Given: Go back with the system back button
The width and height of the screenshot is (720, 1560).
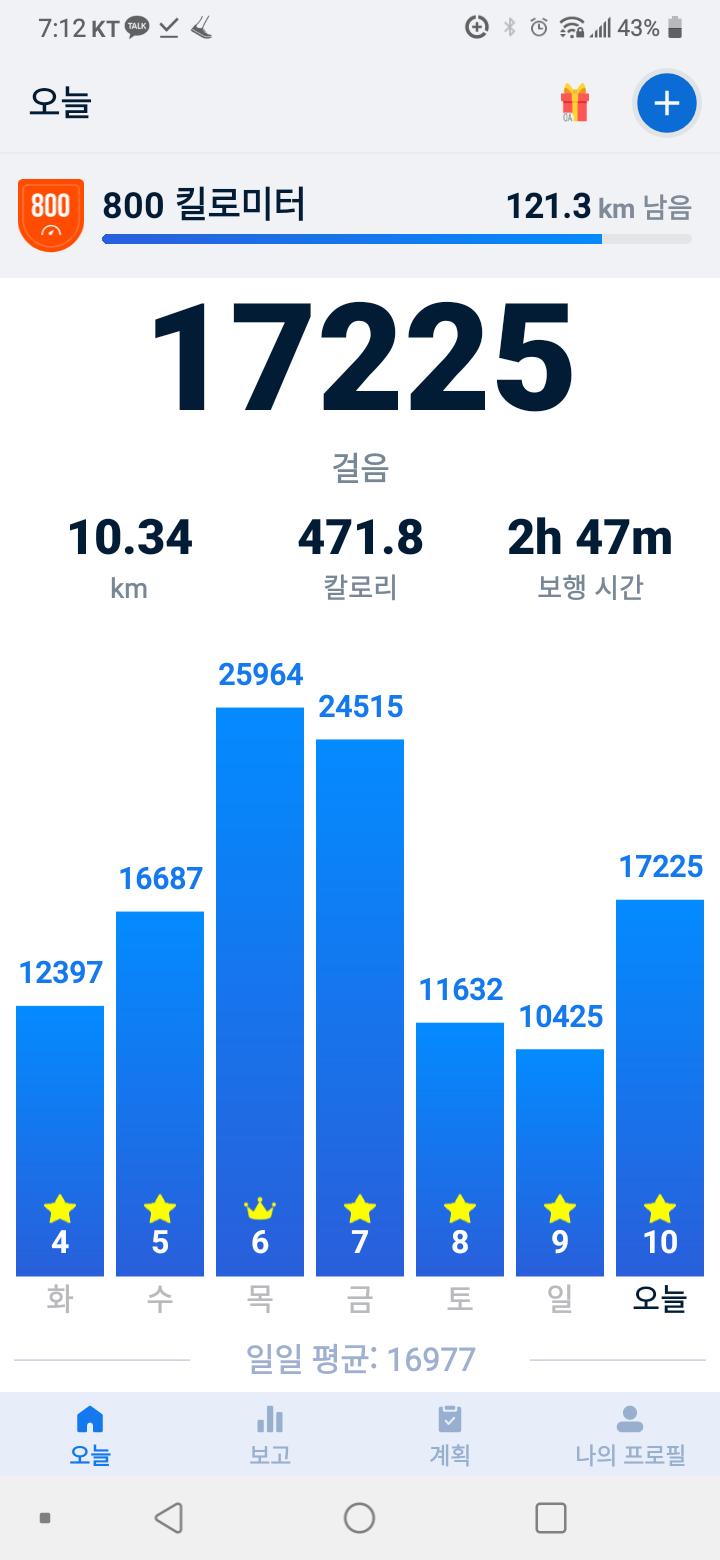Looking at the screenshot, I should pos(169,1518).
